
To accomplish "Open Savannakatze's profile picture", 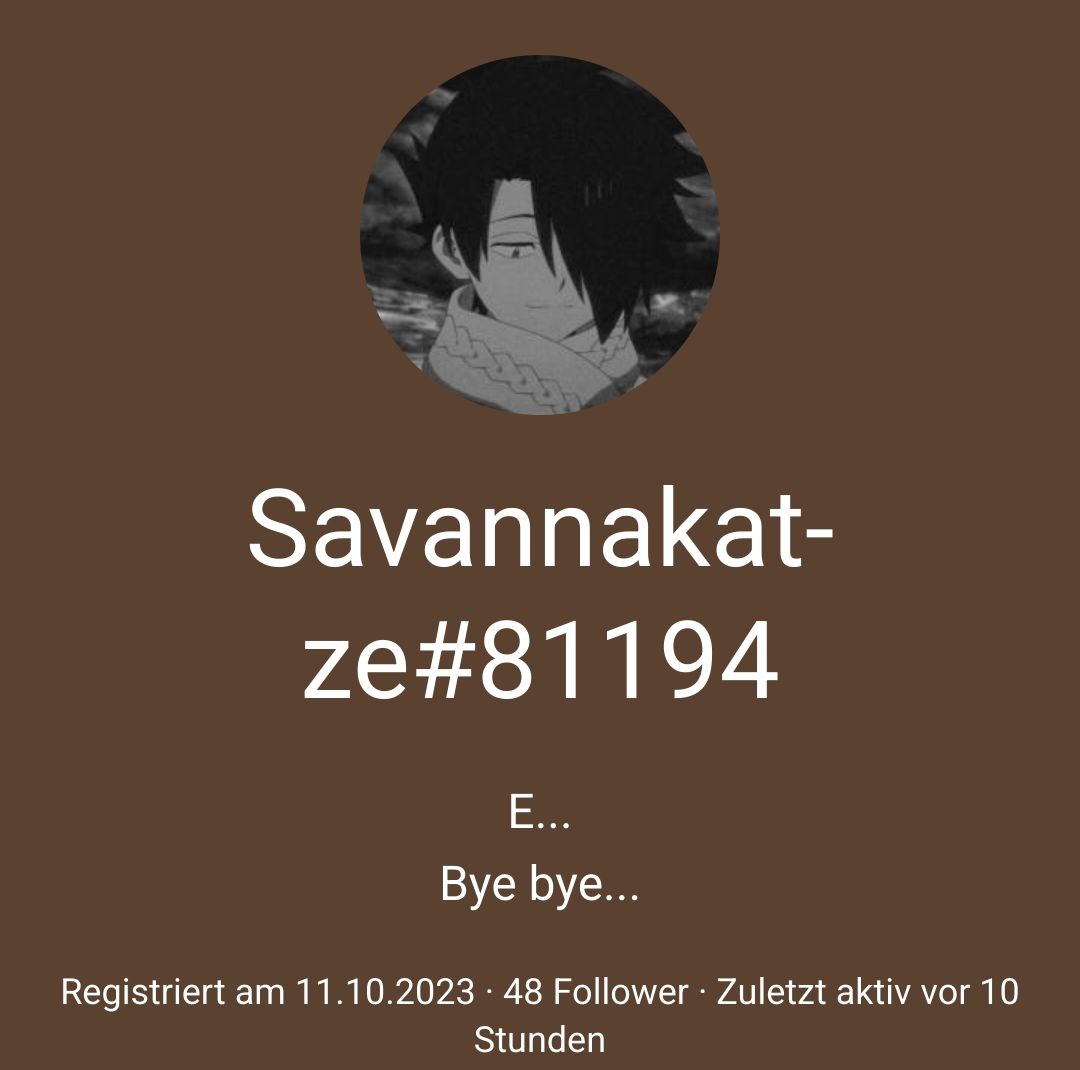I will 539,235.
